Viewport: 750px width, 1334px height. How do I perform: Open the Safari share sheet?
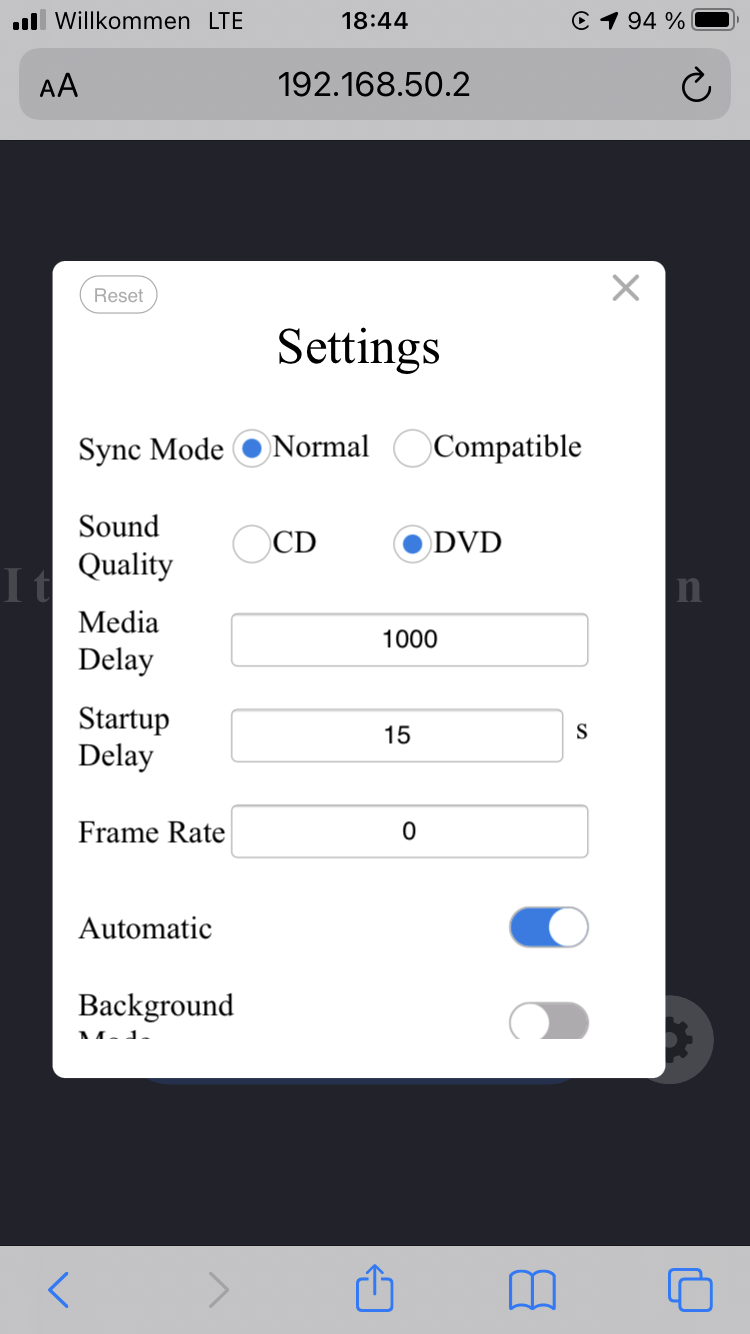[375, 1287]
